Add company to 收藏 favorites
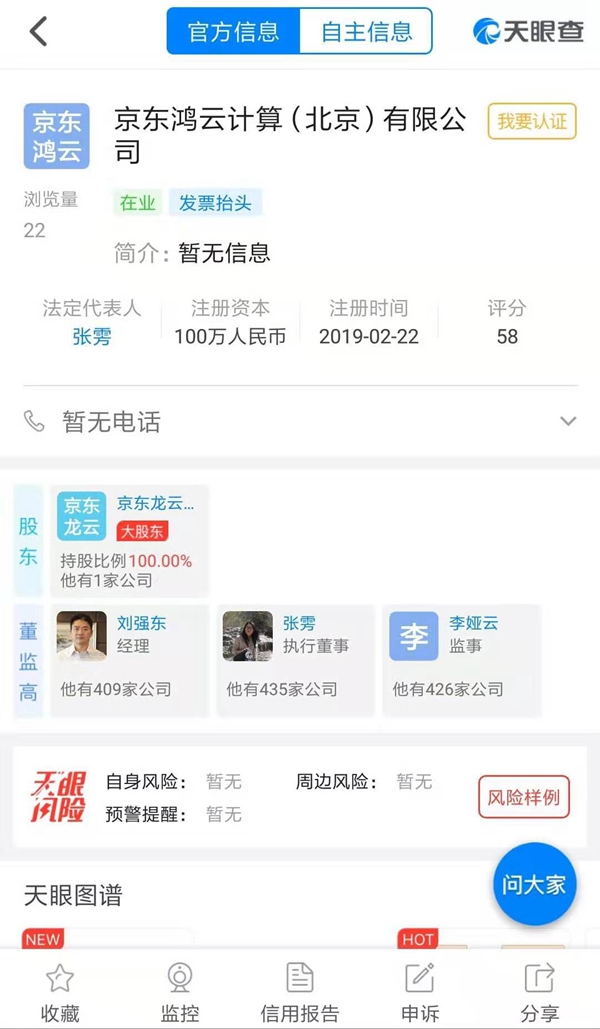 click(x=60, y=991)
